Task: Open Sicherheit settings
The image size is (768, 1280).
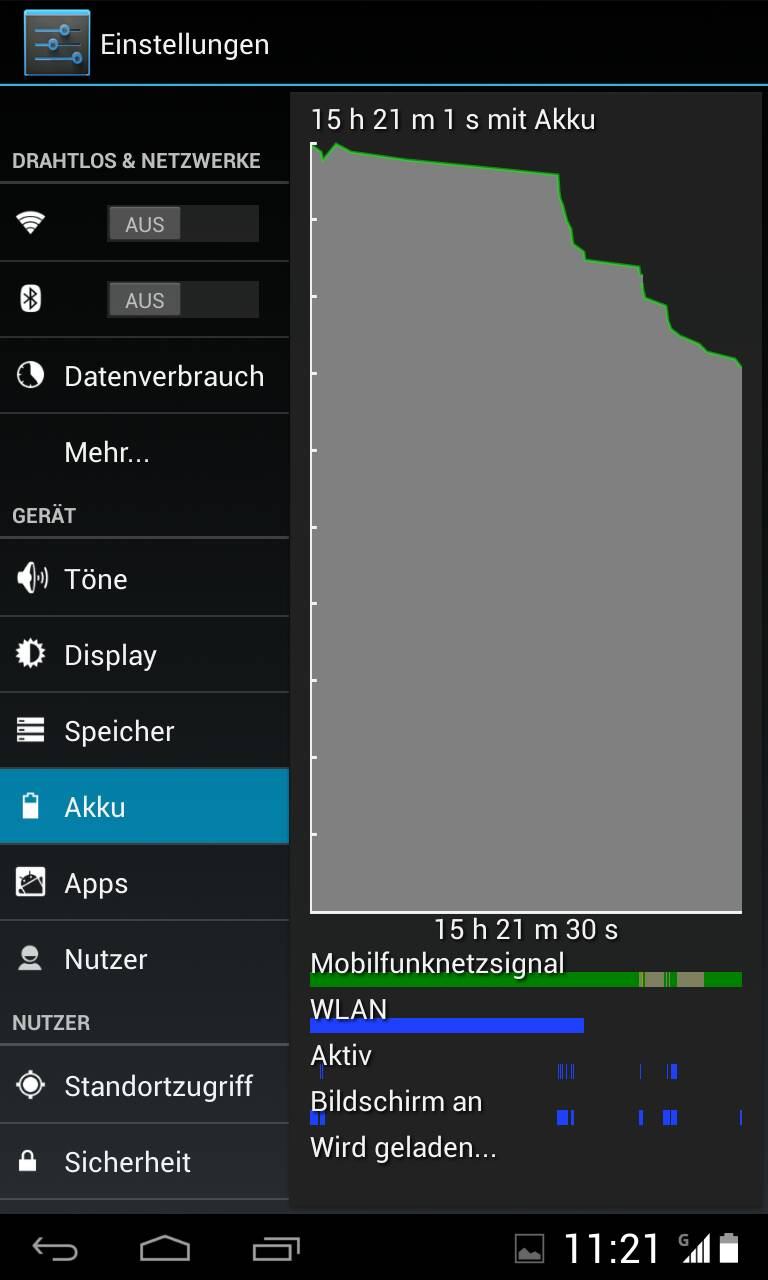Action: [x=144, y=1161]
